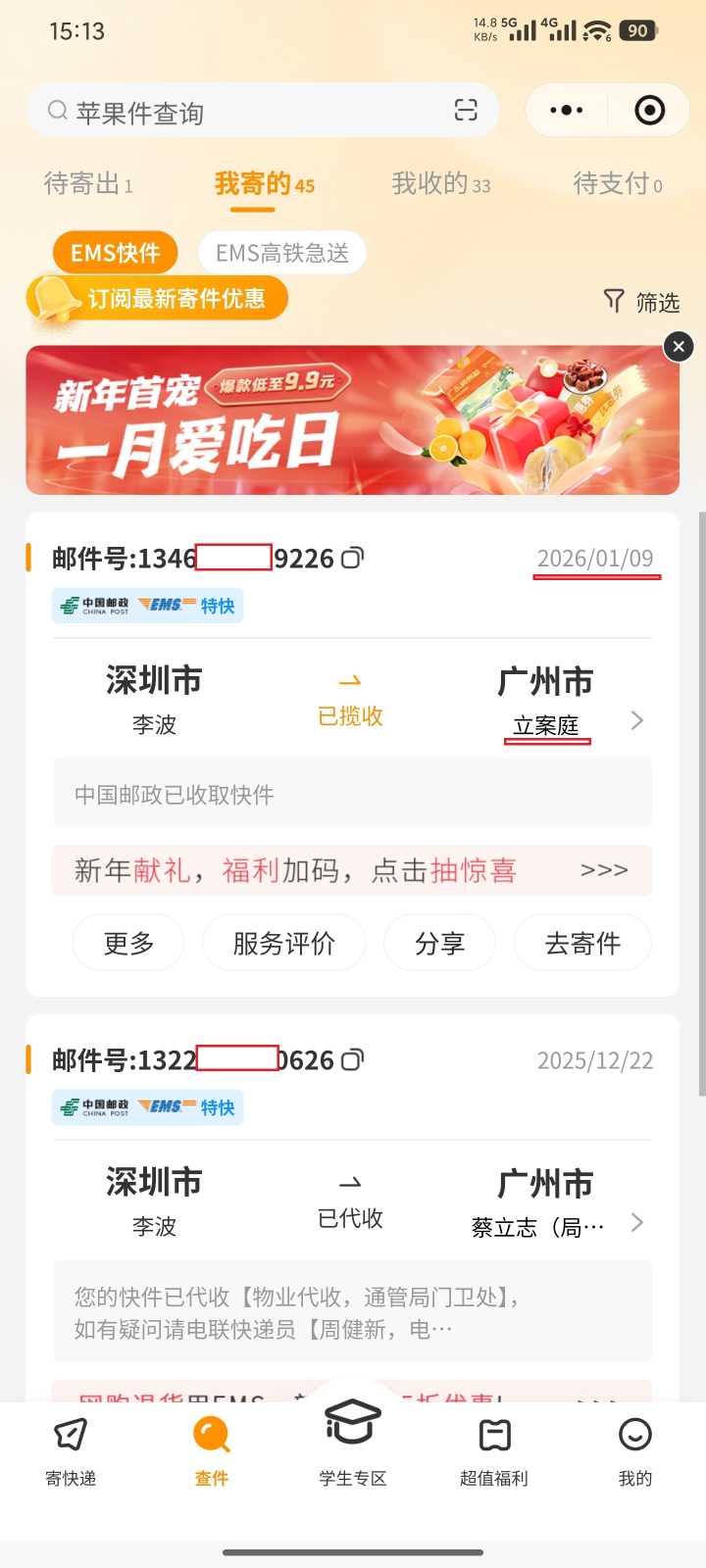Viewport: 706px width, 1568px height.
Task: Open the mini program three-dot menu
Action: click(567, 111)
